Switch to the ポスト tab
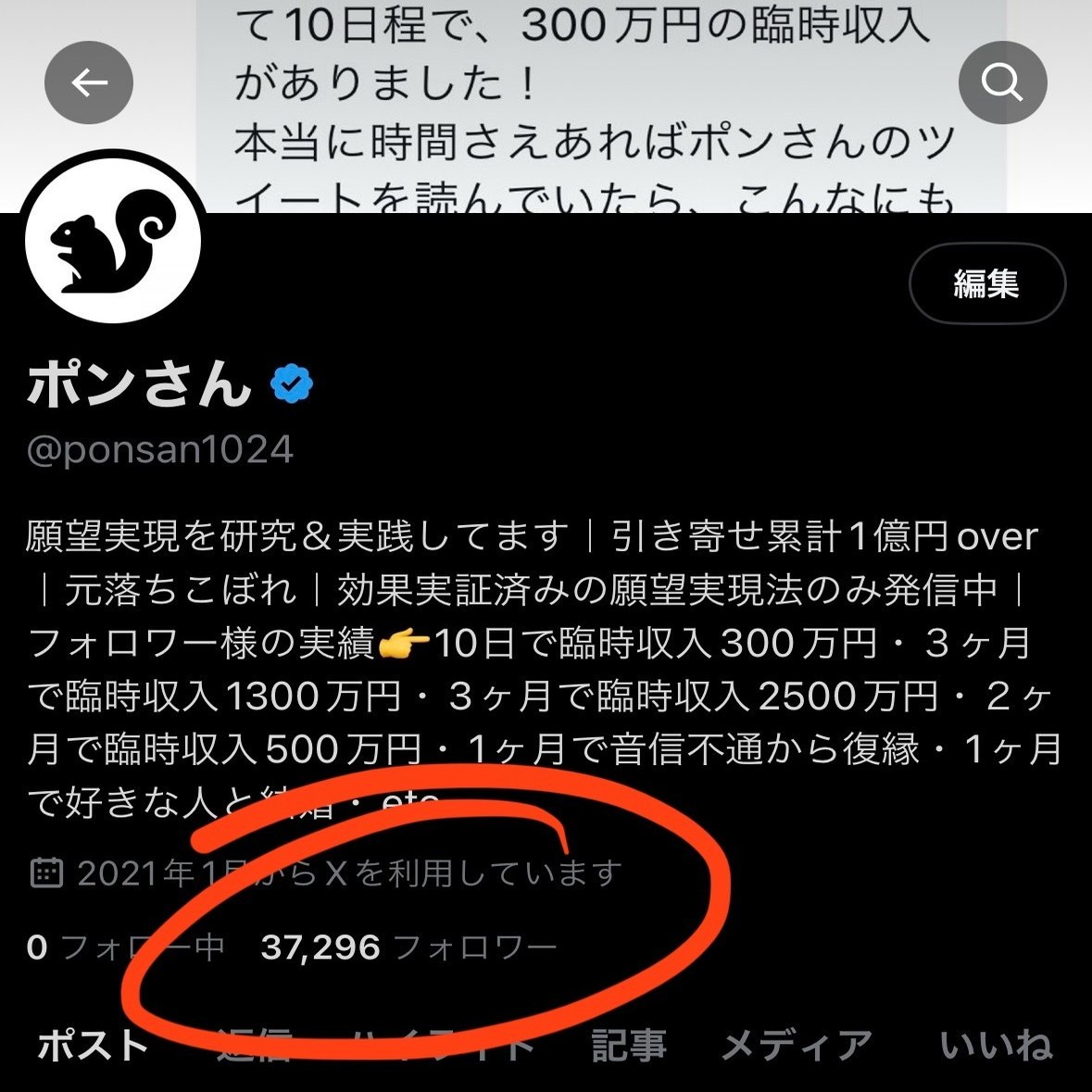Image resolution: width=1092 pixels, height=1092 pixels. (93, 1045)
